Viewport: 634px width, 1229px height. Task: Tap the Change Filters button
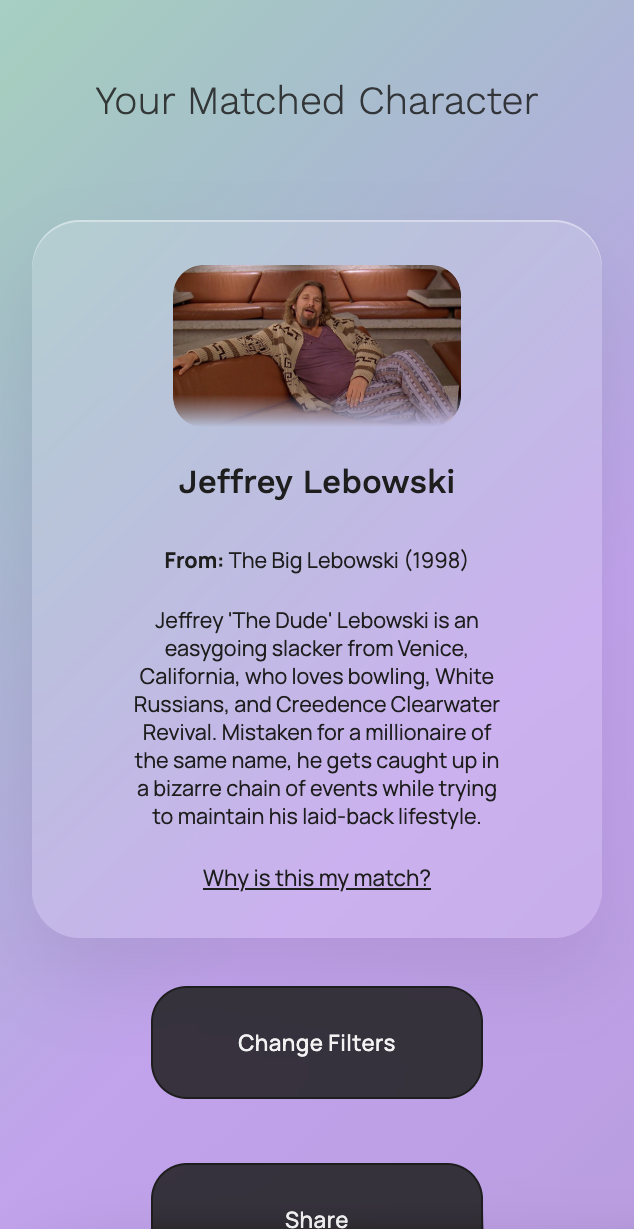[316, 1042]
